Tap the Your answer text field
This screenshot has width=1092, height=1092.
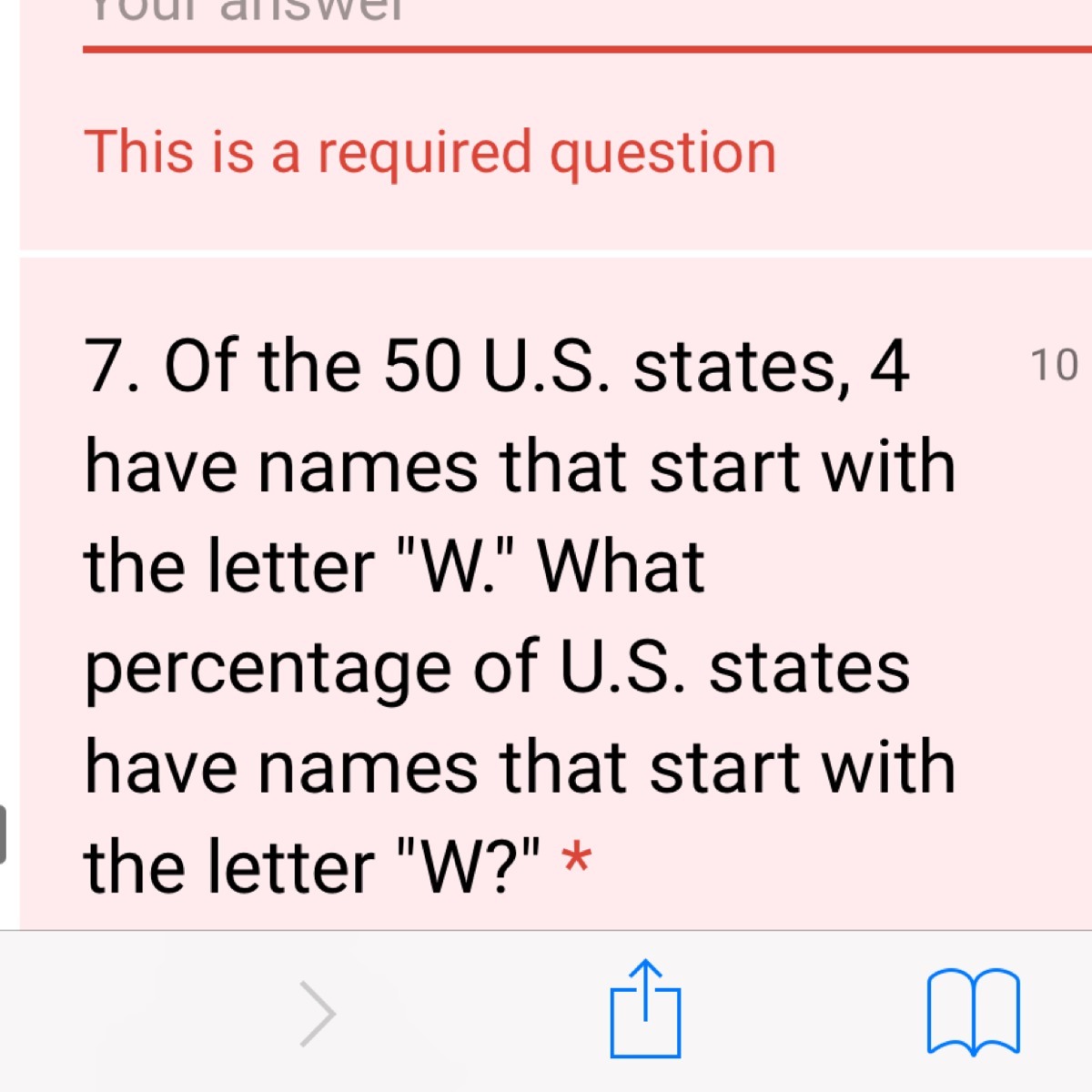coord(587,20)
